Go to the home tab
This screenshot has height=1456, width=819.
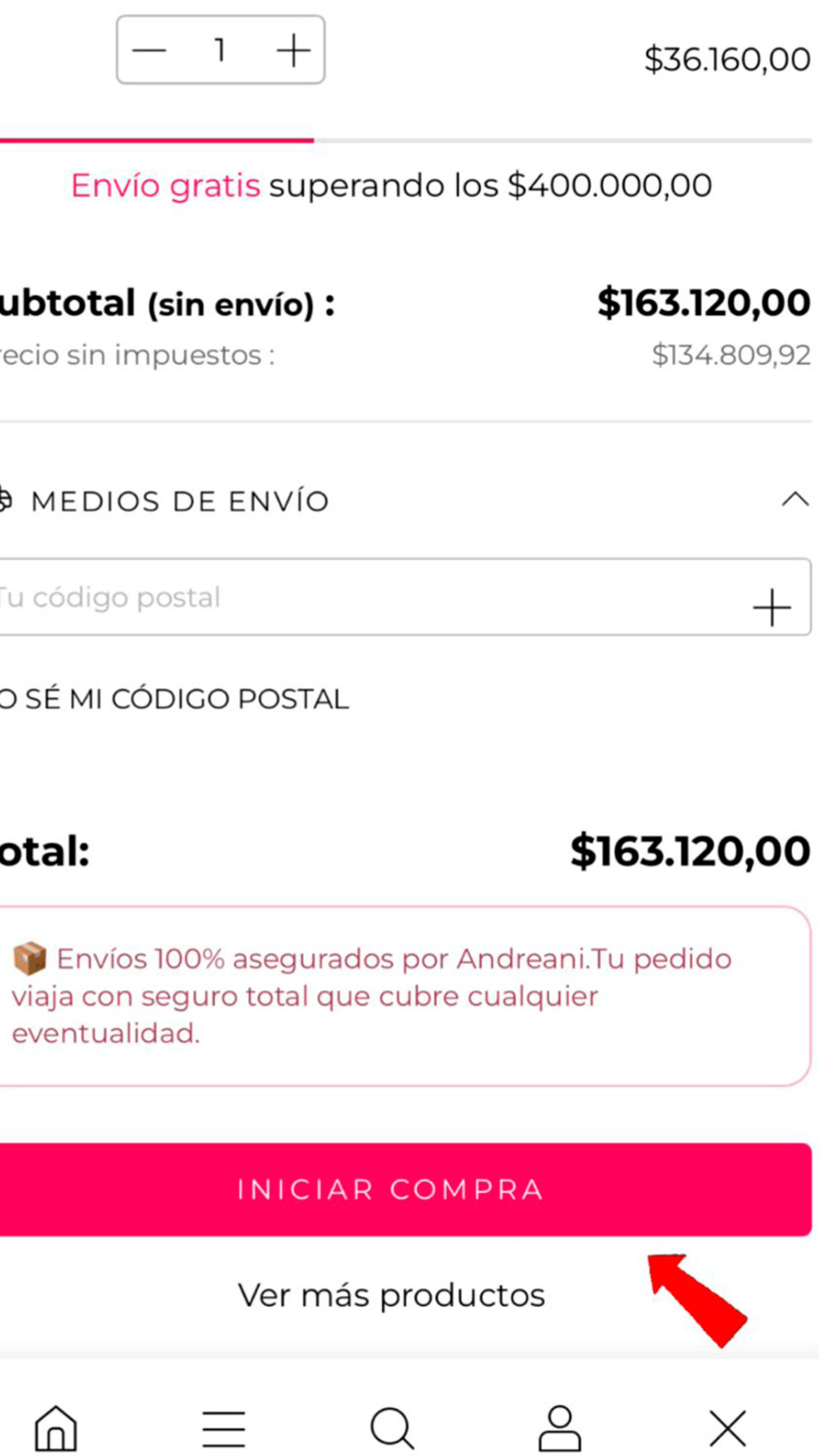point(56,1428)
